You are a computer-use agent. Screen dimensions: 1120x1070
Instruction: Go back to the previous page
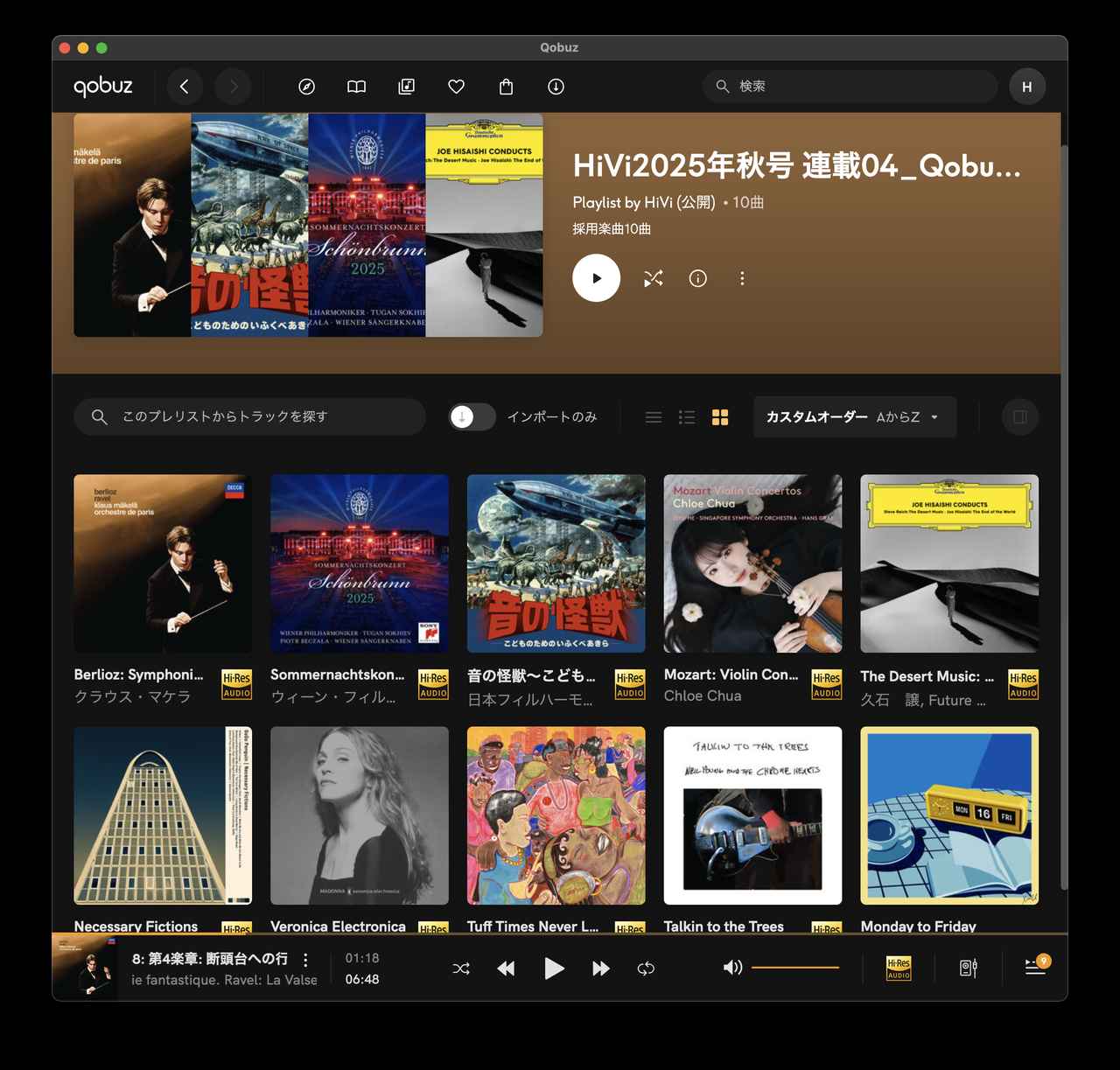(185, 87)
